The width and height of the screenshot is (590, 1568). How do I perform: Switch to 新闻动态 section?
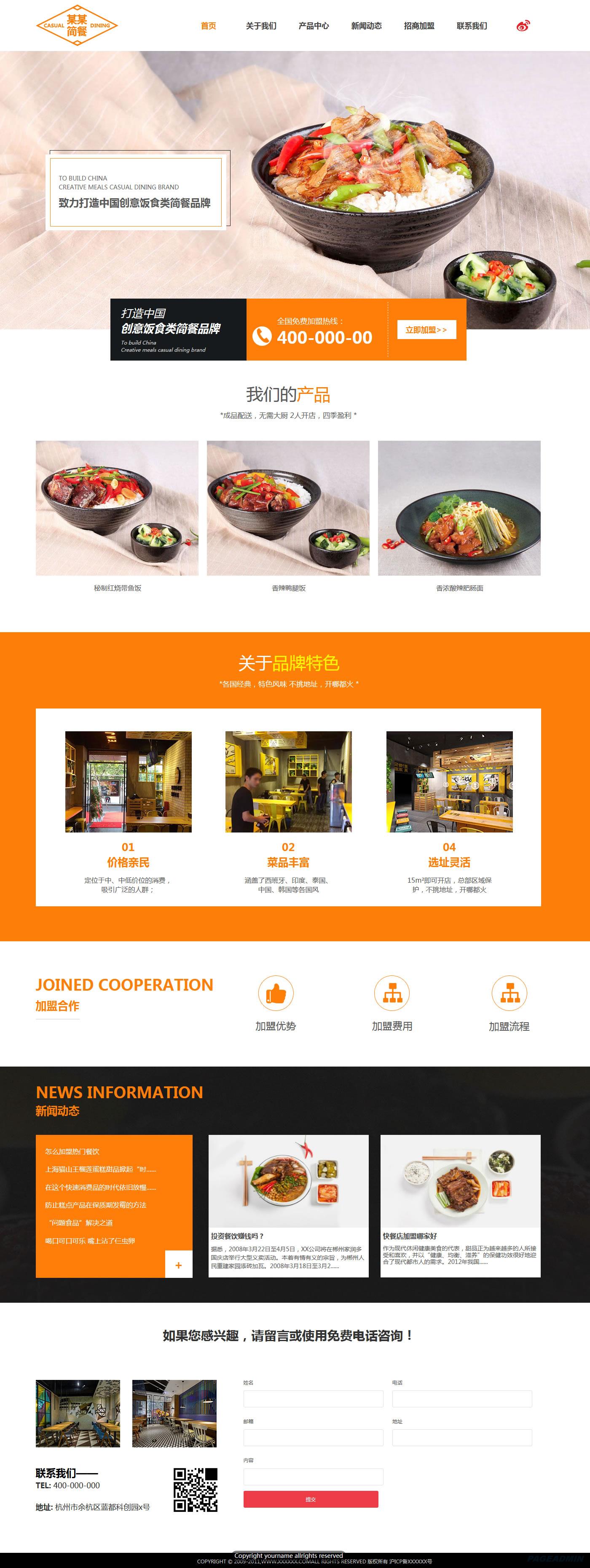pyautogui.click(x=366, y=26)
